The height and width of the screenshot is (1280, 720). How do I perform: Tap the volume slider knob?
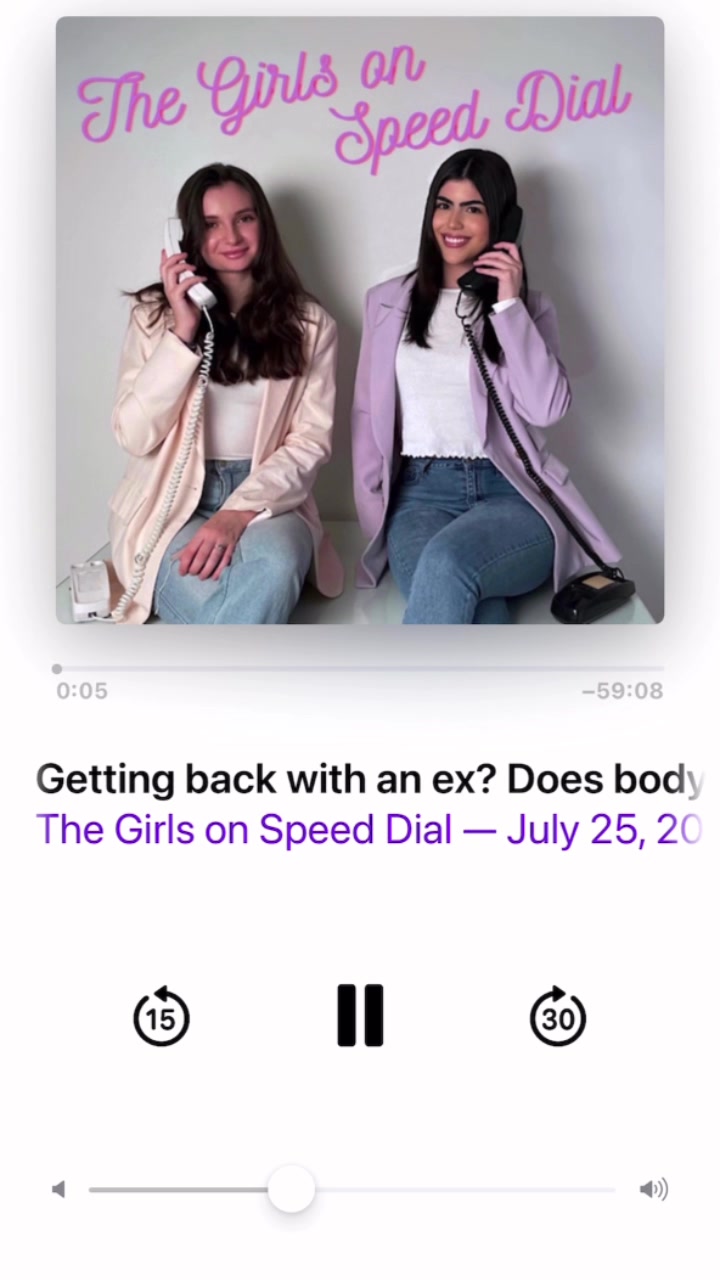click(x=292, y=1189)
